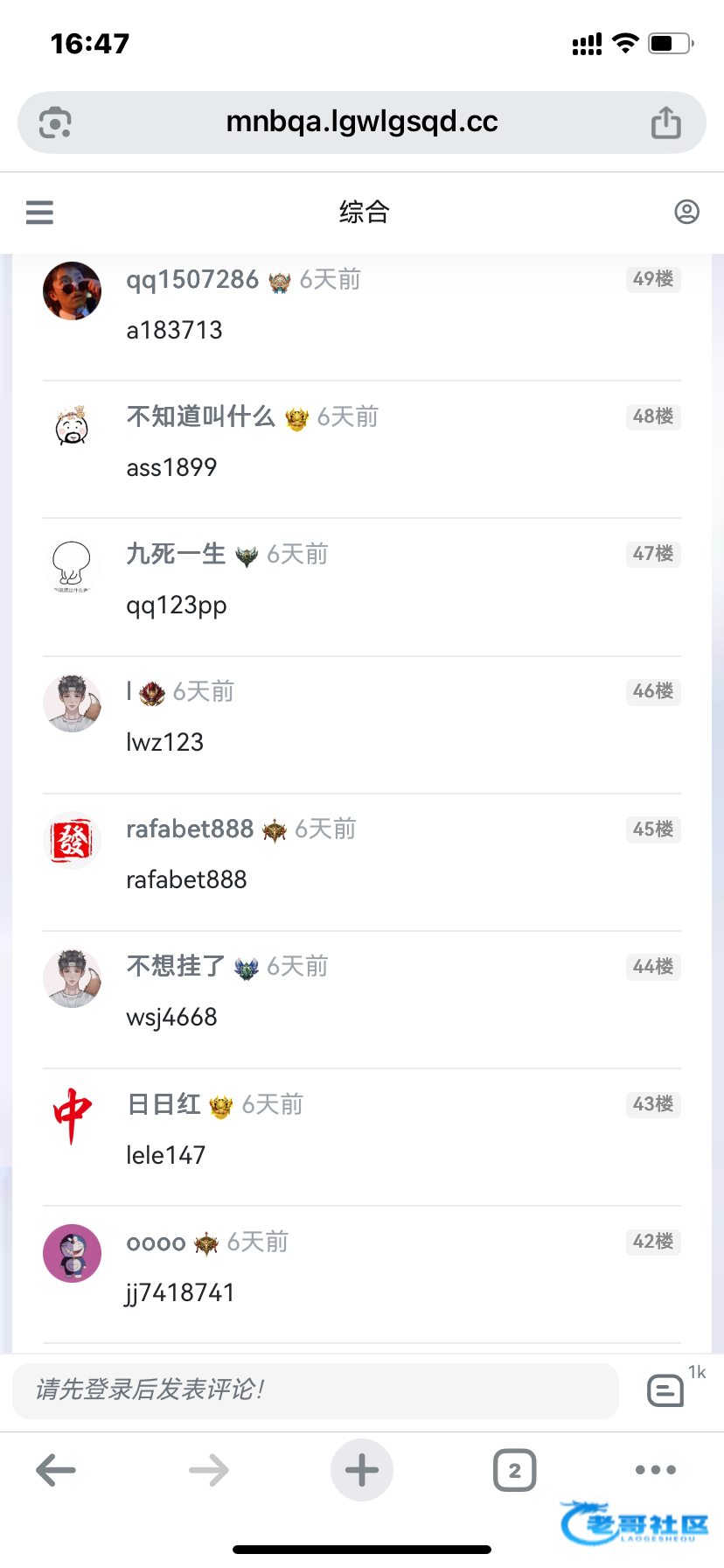Viewport: 724px width, 1568px height.
Task: Open a new browser tab
Action: pyautogui.click(x=362, y=1470)
